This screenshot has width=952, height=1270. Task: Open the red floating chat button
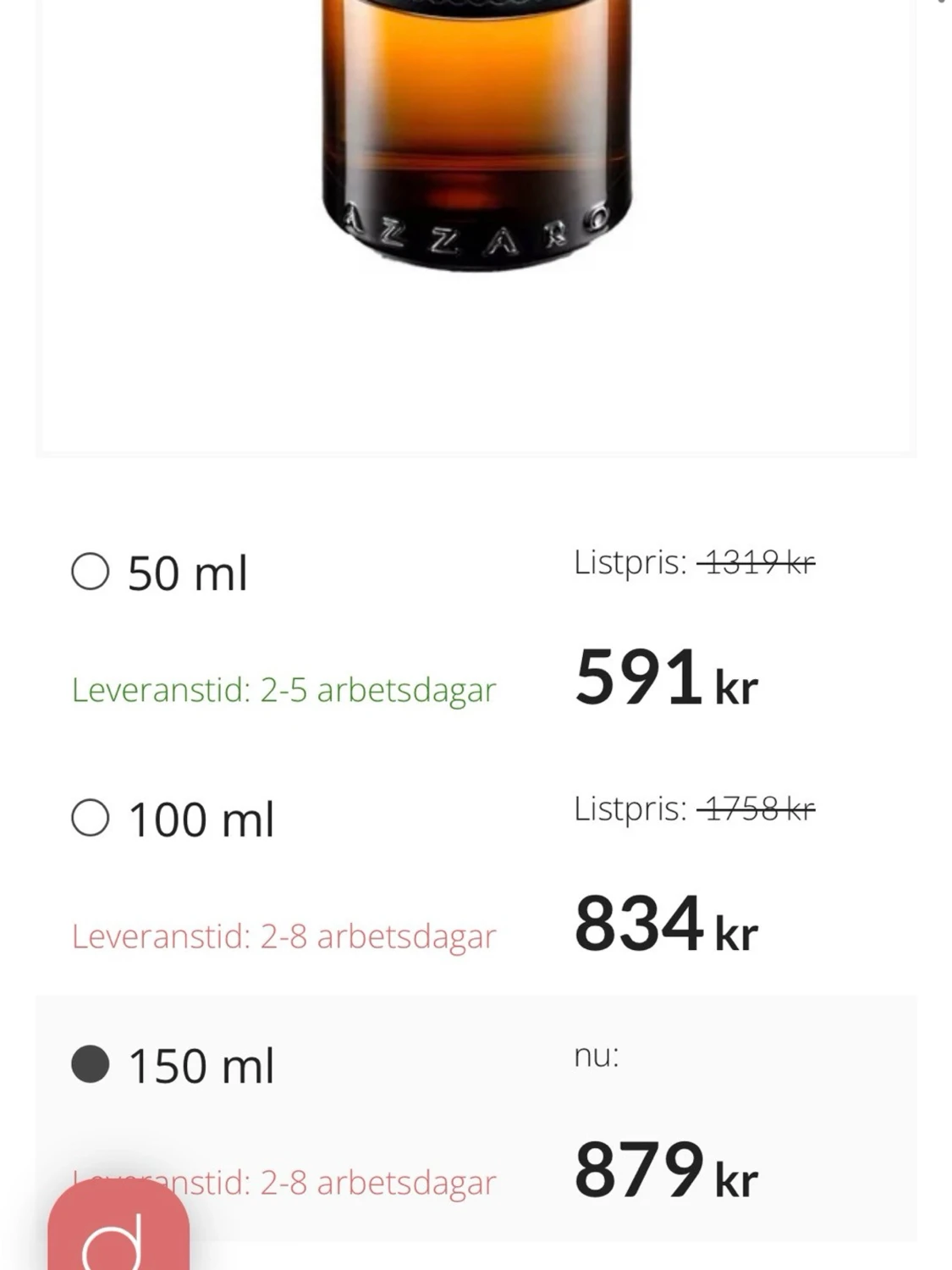coord(118,1229)
